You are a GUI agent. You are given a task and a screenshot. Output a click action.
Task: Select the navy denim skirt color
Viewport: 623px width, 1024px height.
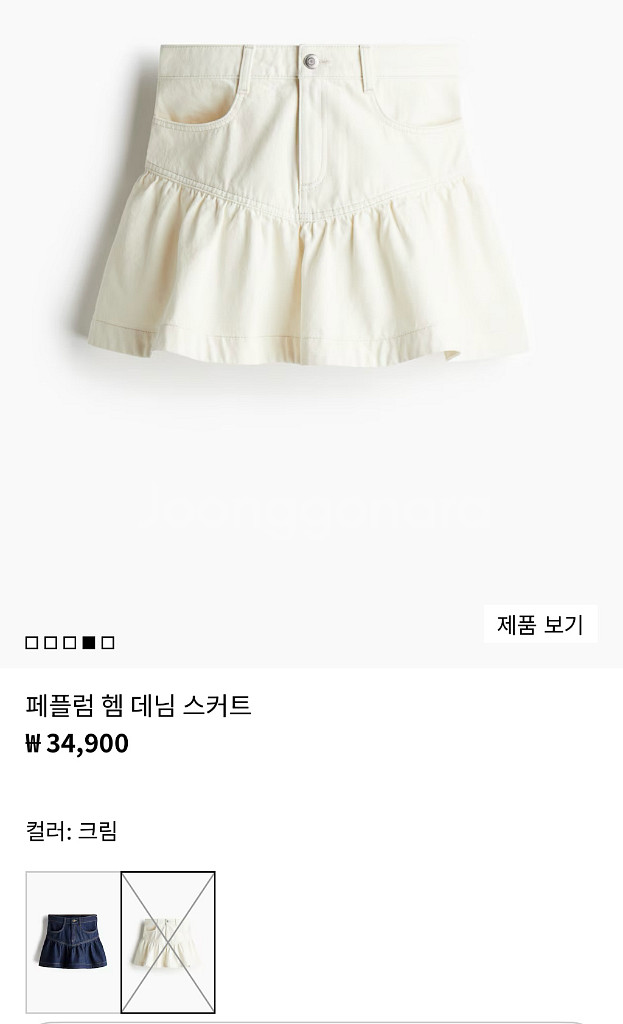73,942
